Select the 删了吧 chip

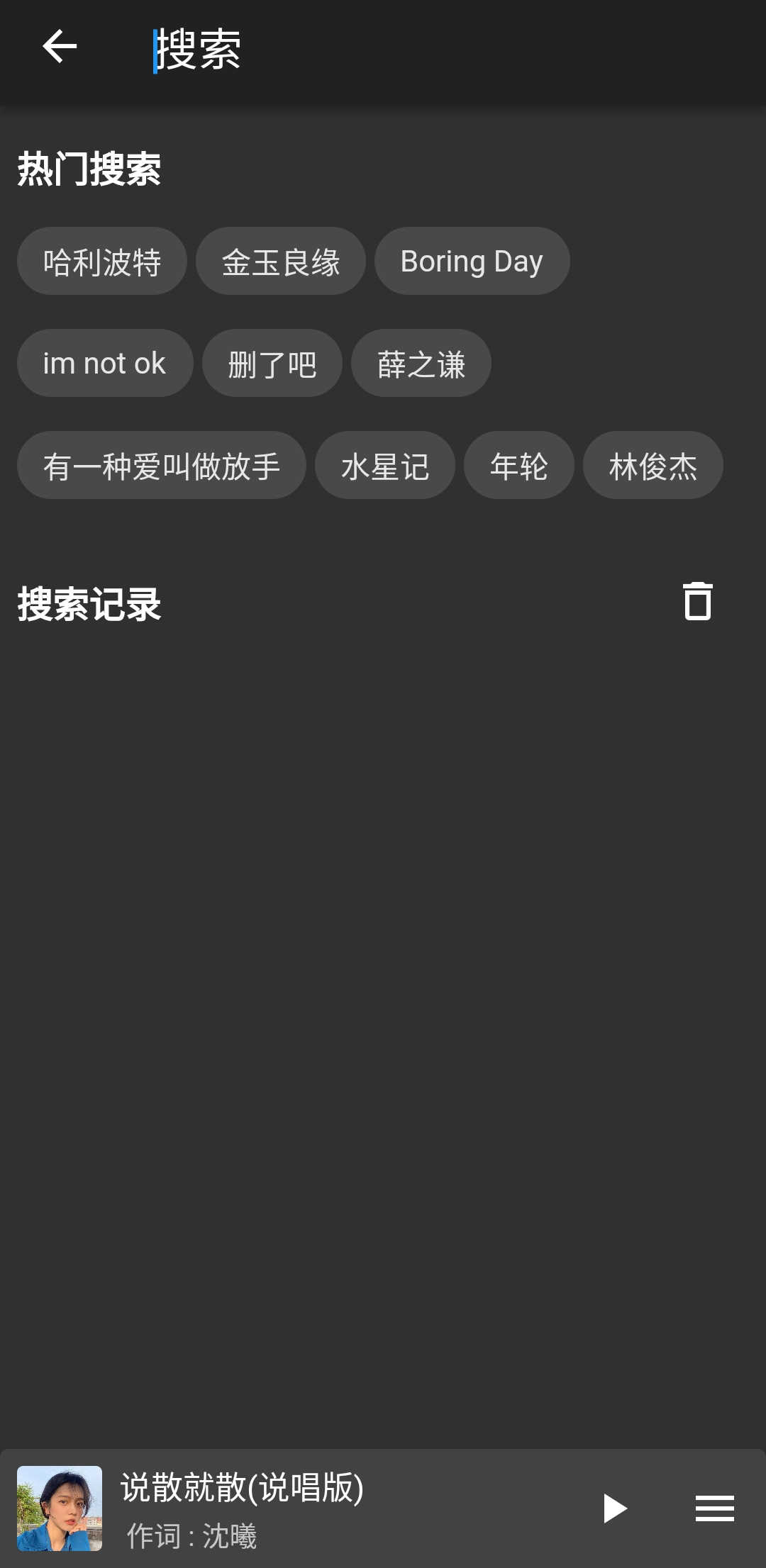(272, 364)
